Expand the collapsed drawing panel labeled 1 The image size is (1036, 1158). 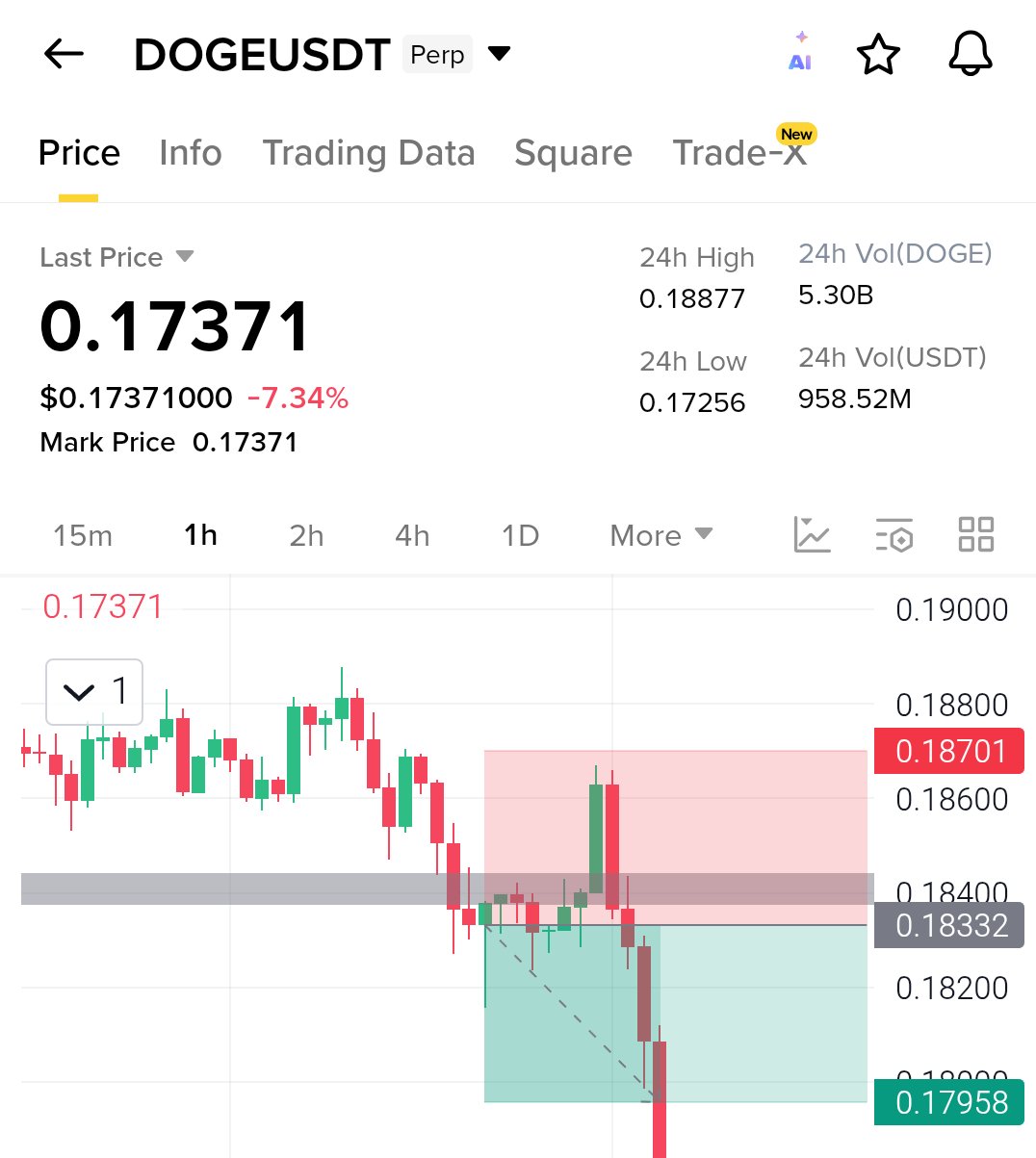93,691
